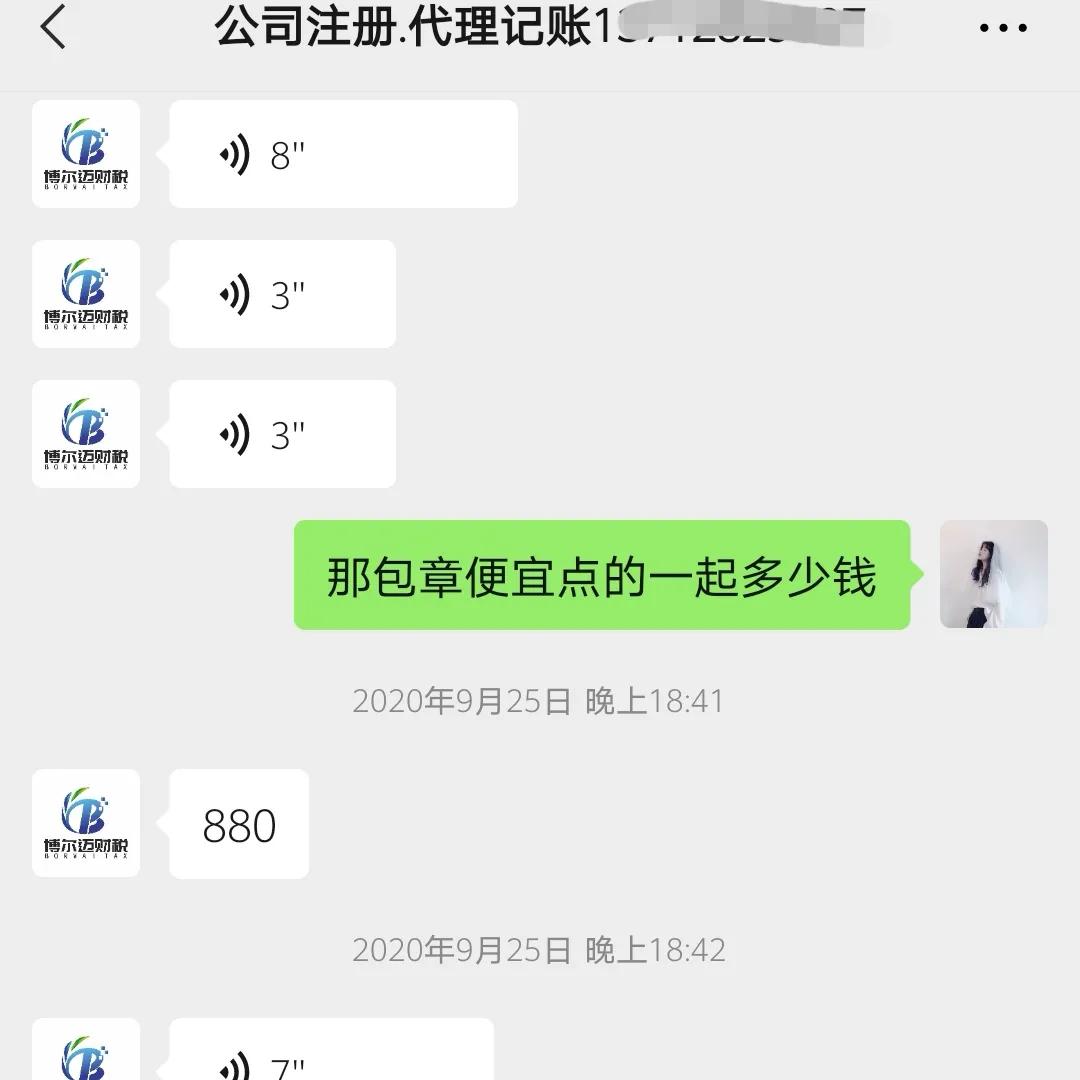
Task: Open the contact's avatar next to the 880 message
Action: click(86, 823)
